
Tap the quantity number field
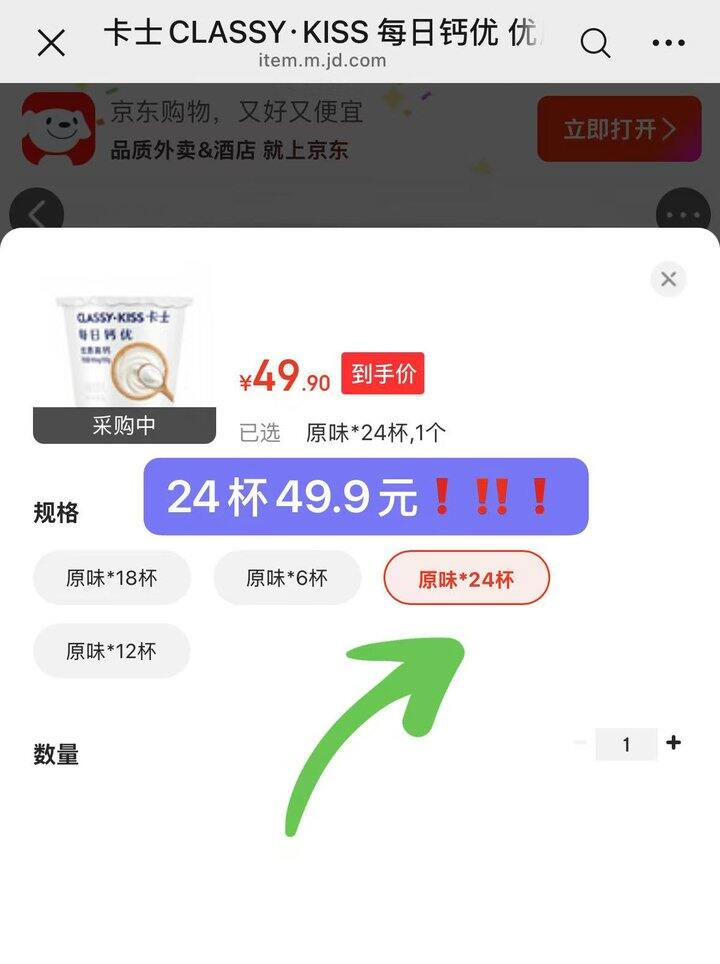coord(626,745)
